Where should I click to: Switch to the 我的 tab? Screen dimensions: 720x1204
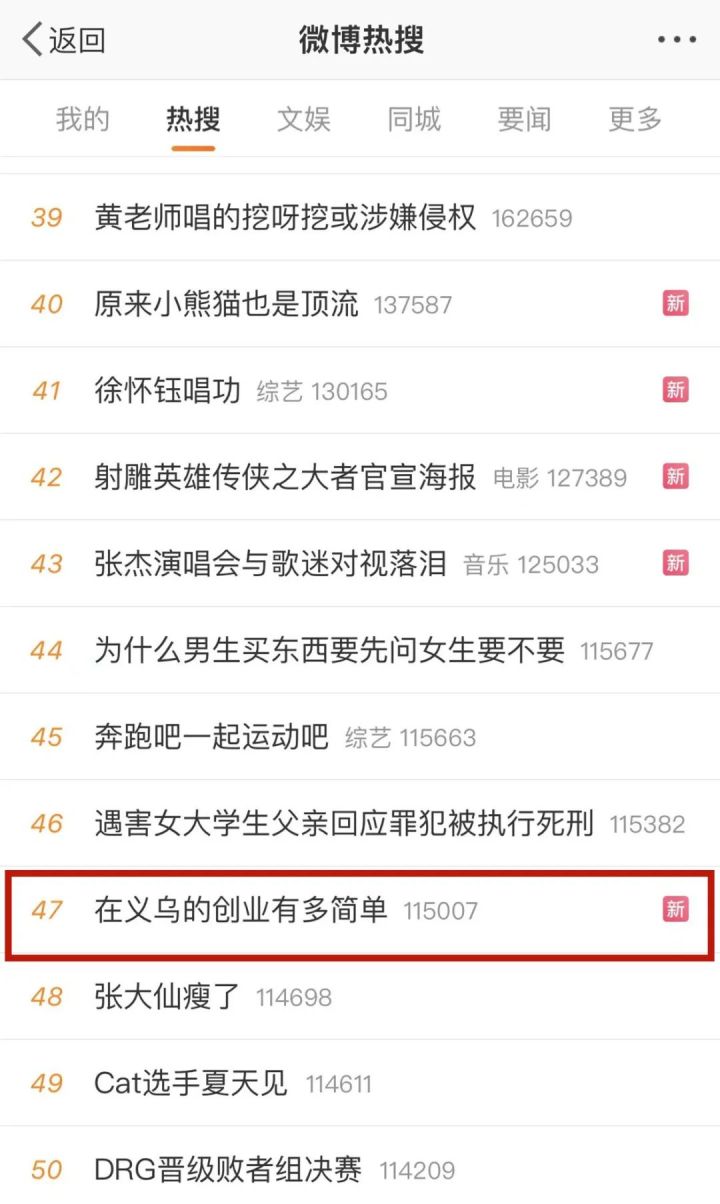coord(82,120)
